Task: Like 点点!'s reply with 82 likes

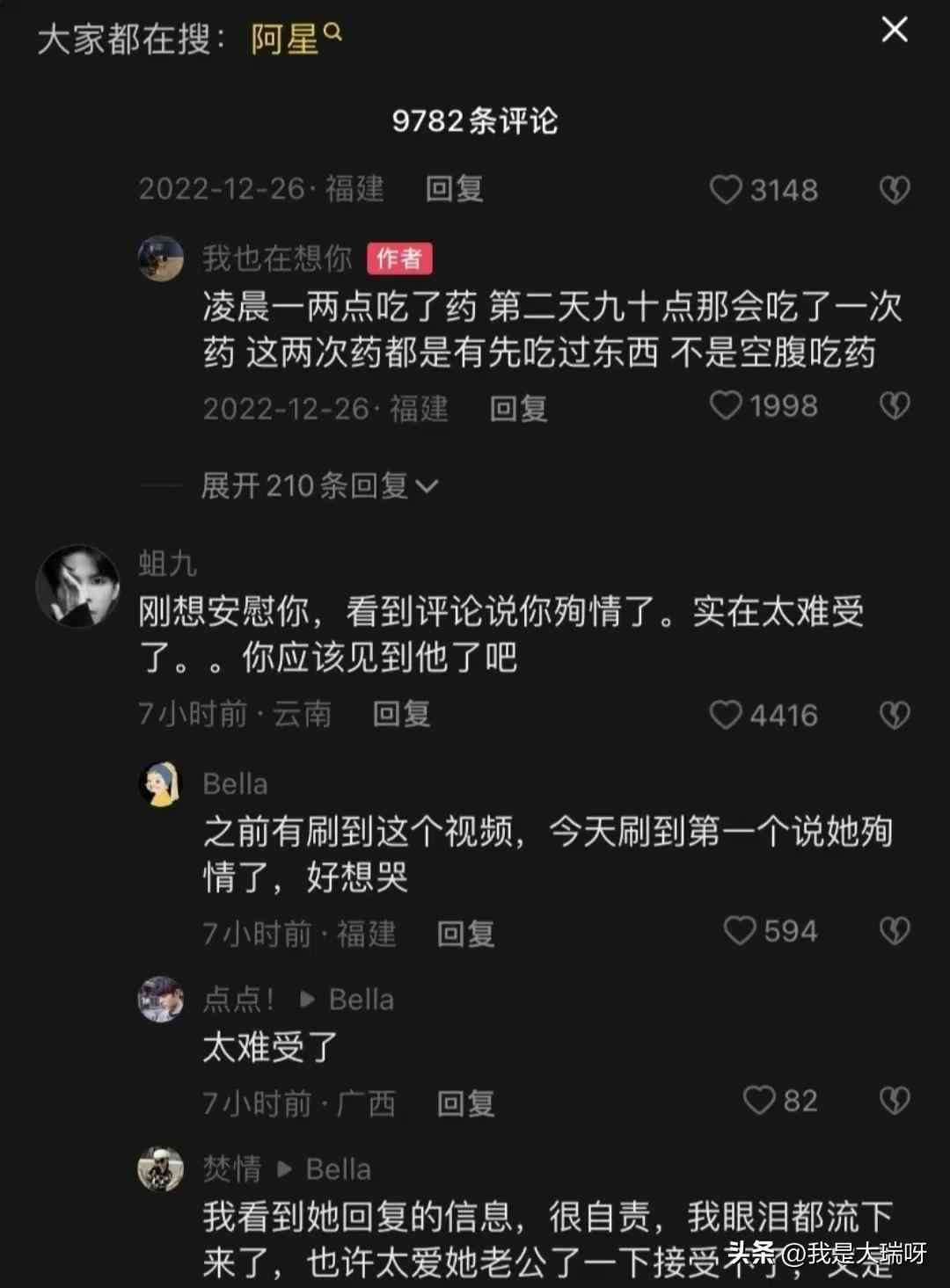Action: (x=759, y=1101)
